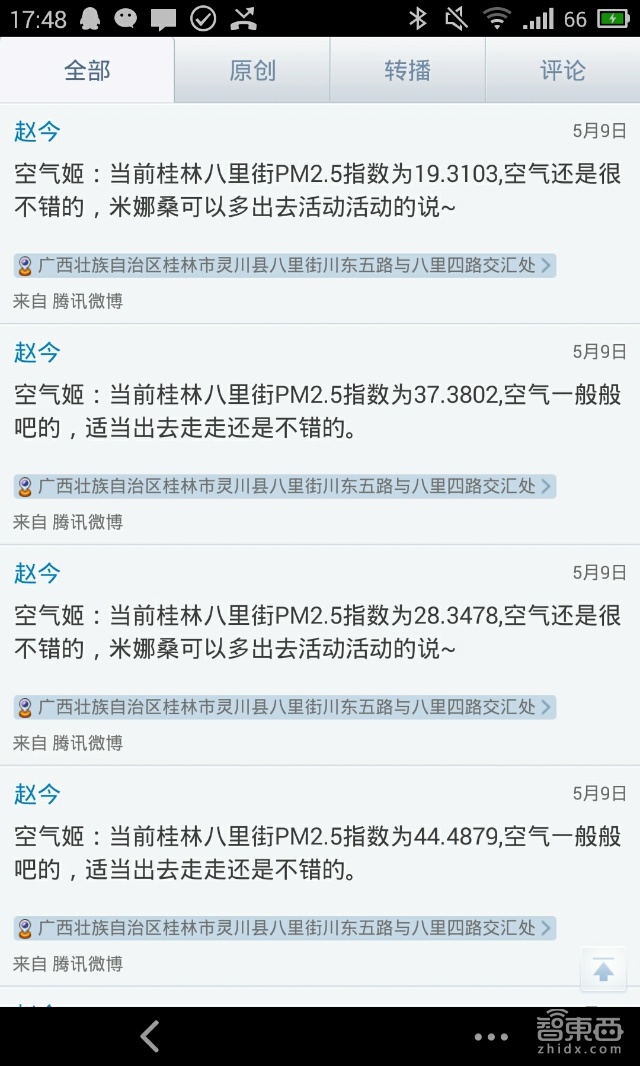Open location link under the 19.3103 post
This screenshot has height=1066, width=640.
pos(285,266)
